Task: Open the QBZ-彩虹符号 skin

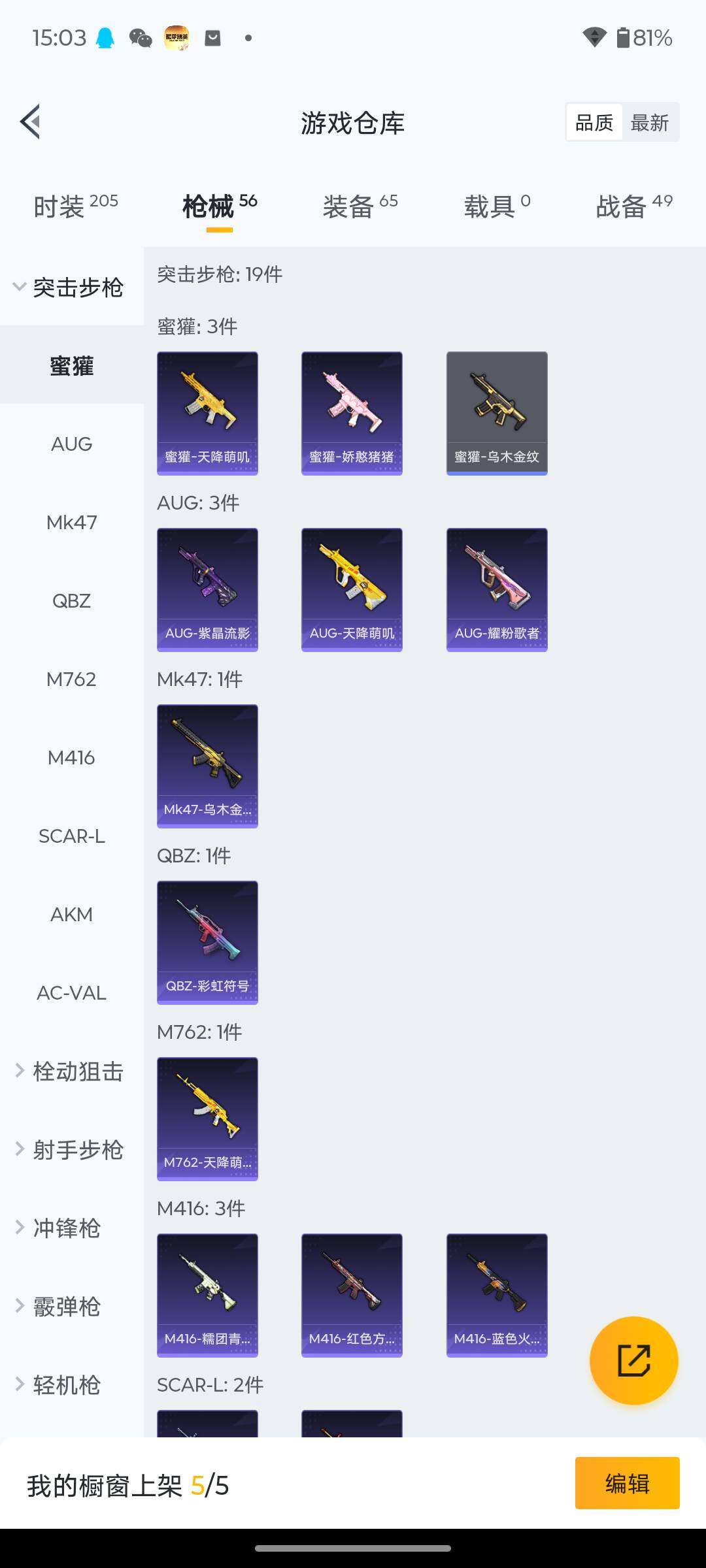Action: [207, 942]
